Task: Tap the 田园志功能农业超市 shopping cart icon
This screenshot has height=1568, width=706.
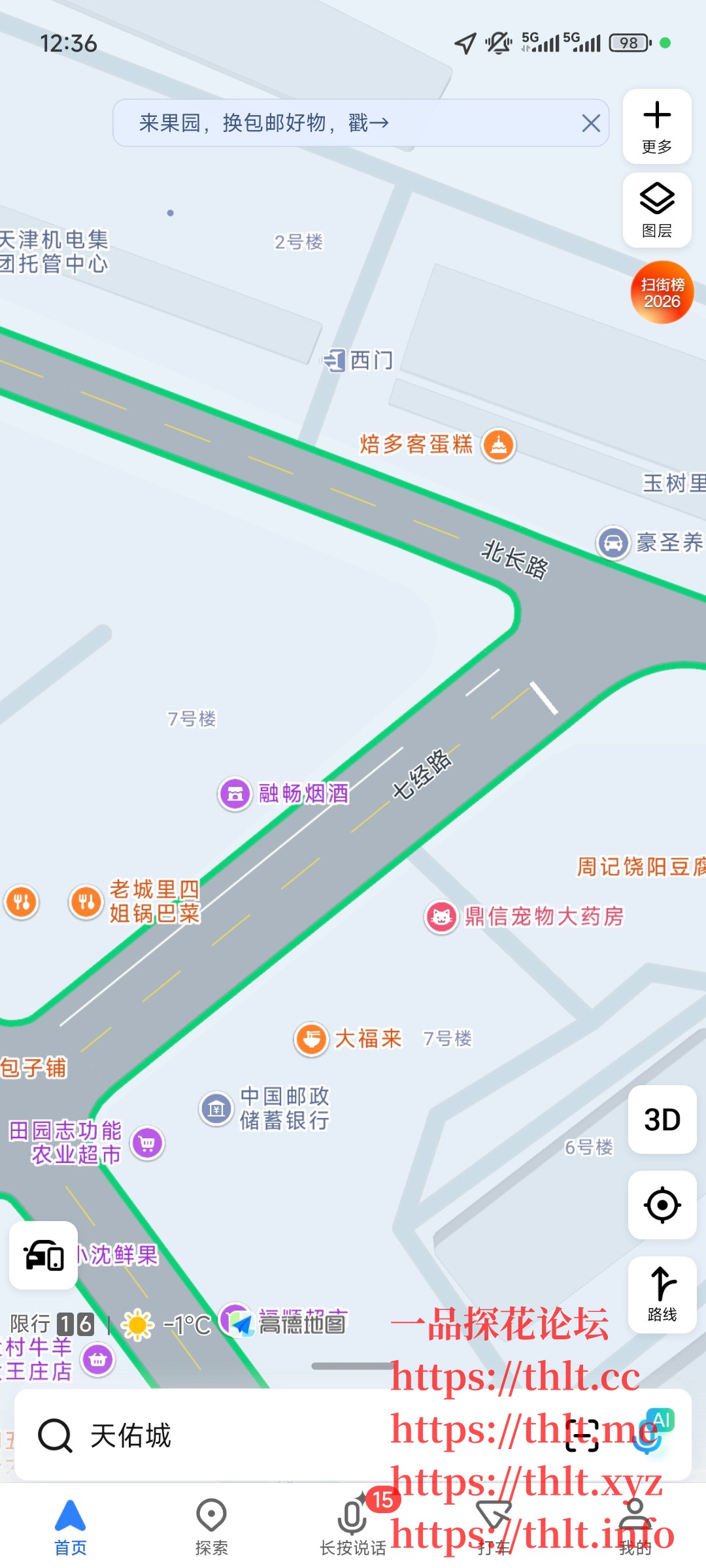Action: [x=146, y=1143]
